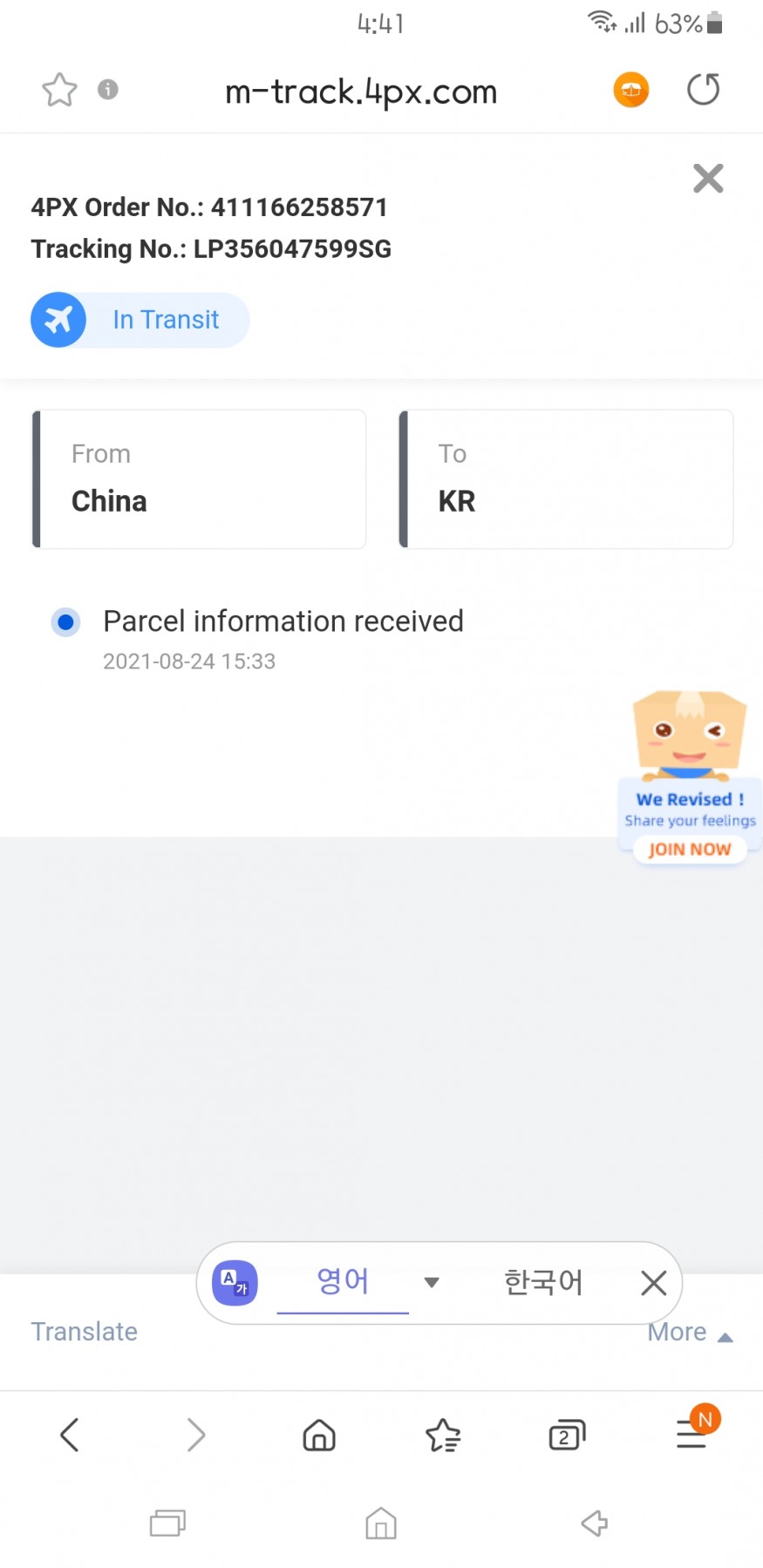The height and width of the screenshot is (1568, 763).
Task: Bookmark this page with the star icon
Action: [x=59, y=90]
